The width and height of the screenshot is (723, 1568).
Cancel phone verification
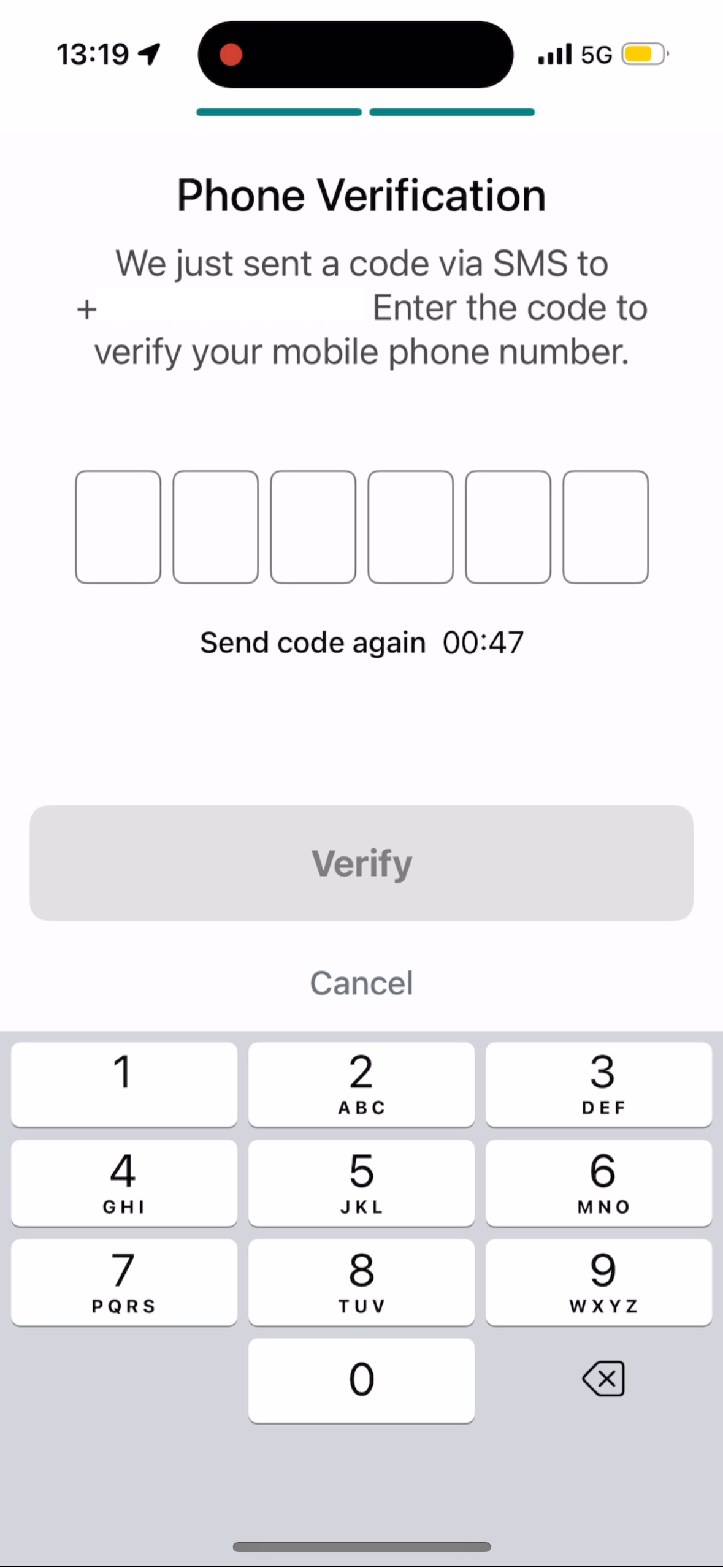pos(361,983)
